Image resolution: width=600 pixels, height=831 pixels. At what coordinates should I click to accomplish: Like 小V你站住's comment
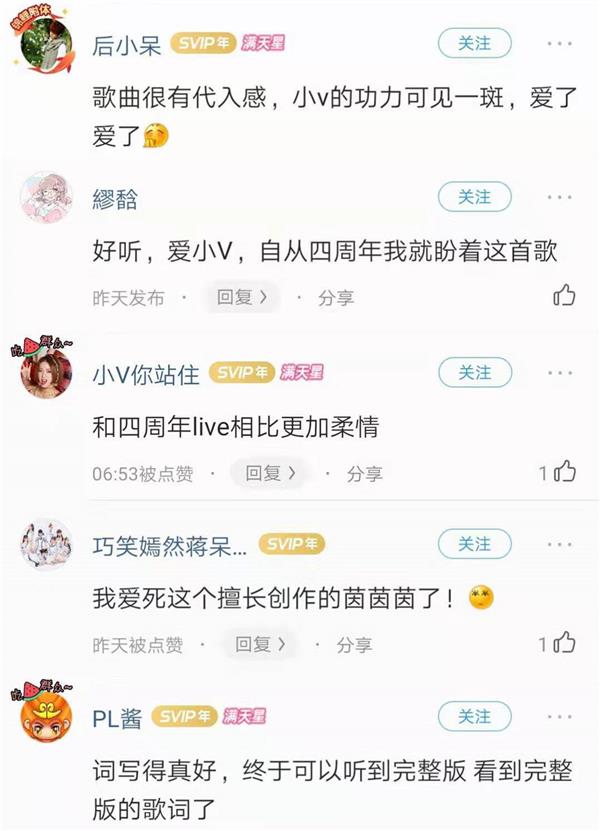coord(564,471)
